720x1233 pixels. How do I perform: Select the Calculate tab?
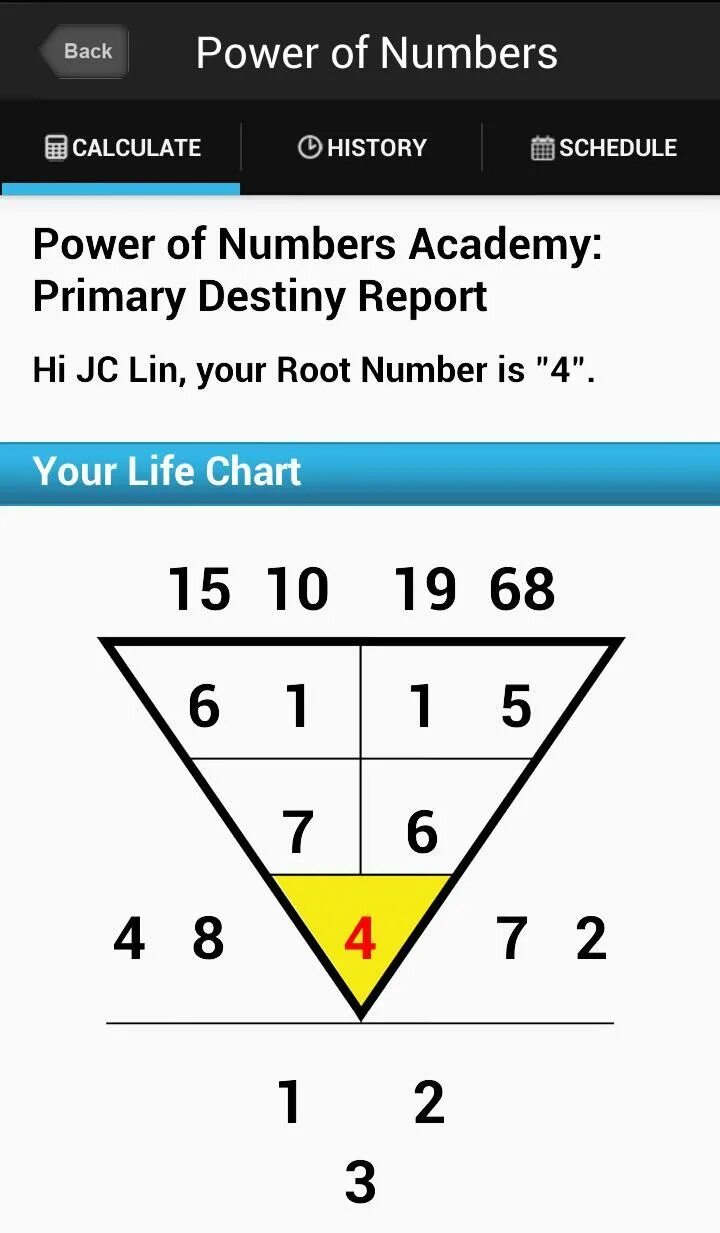click(121, 148)
